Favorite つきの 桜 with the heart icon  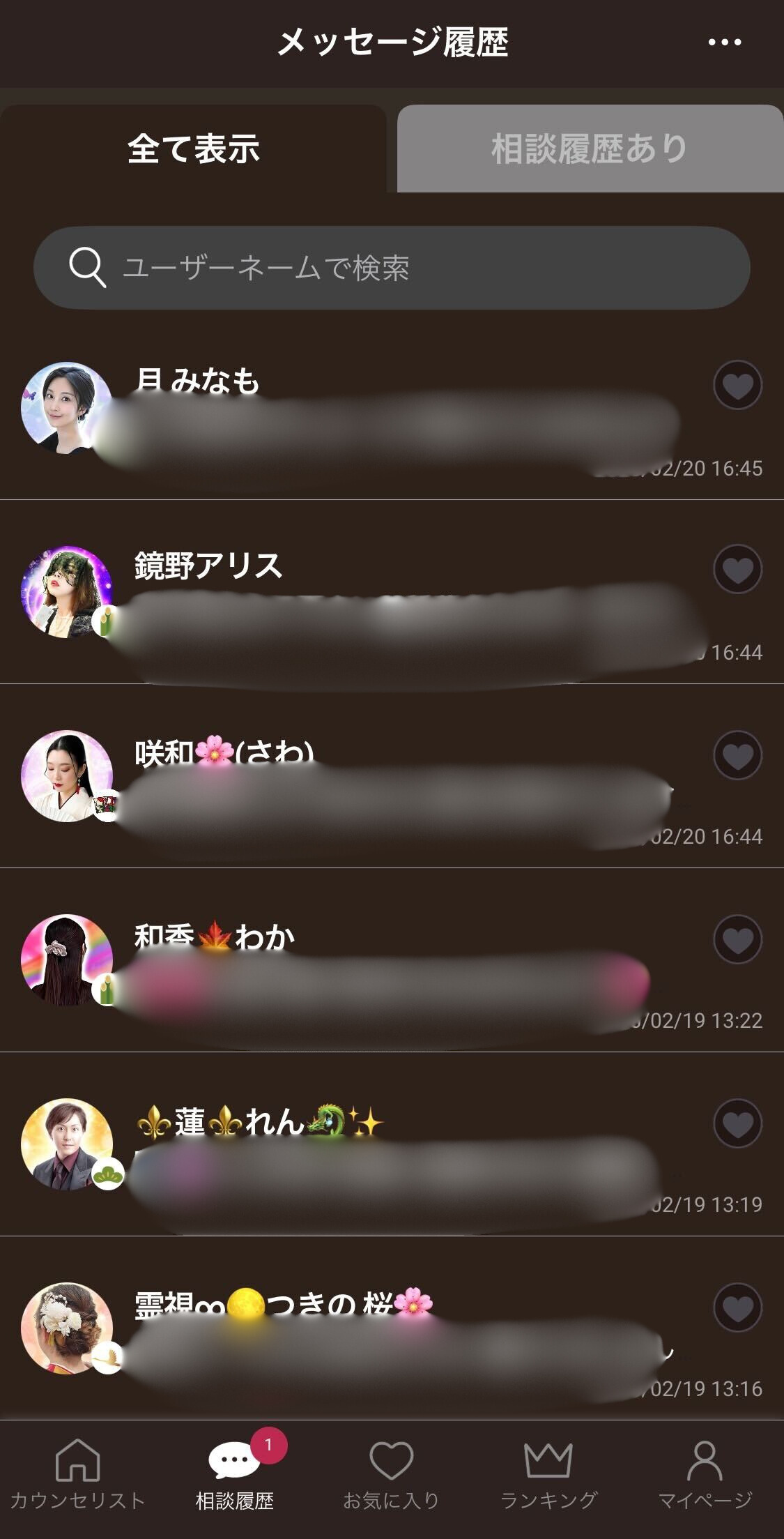pos(737,1307)
